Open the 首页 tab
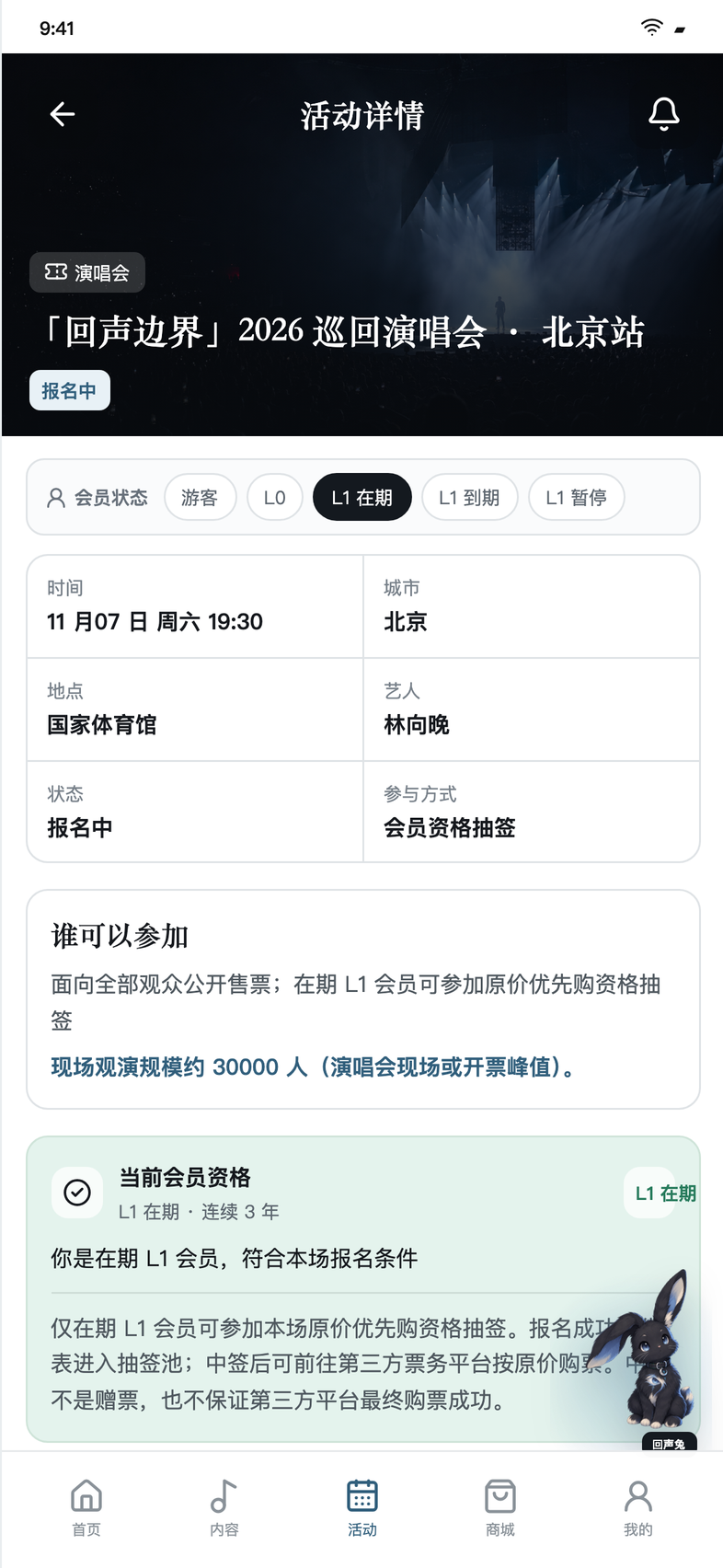 click(x=86, y=1509)
